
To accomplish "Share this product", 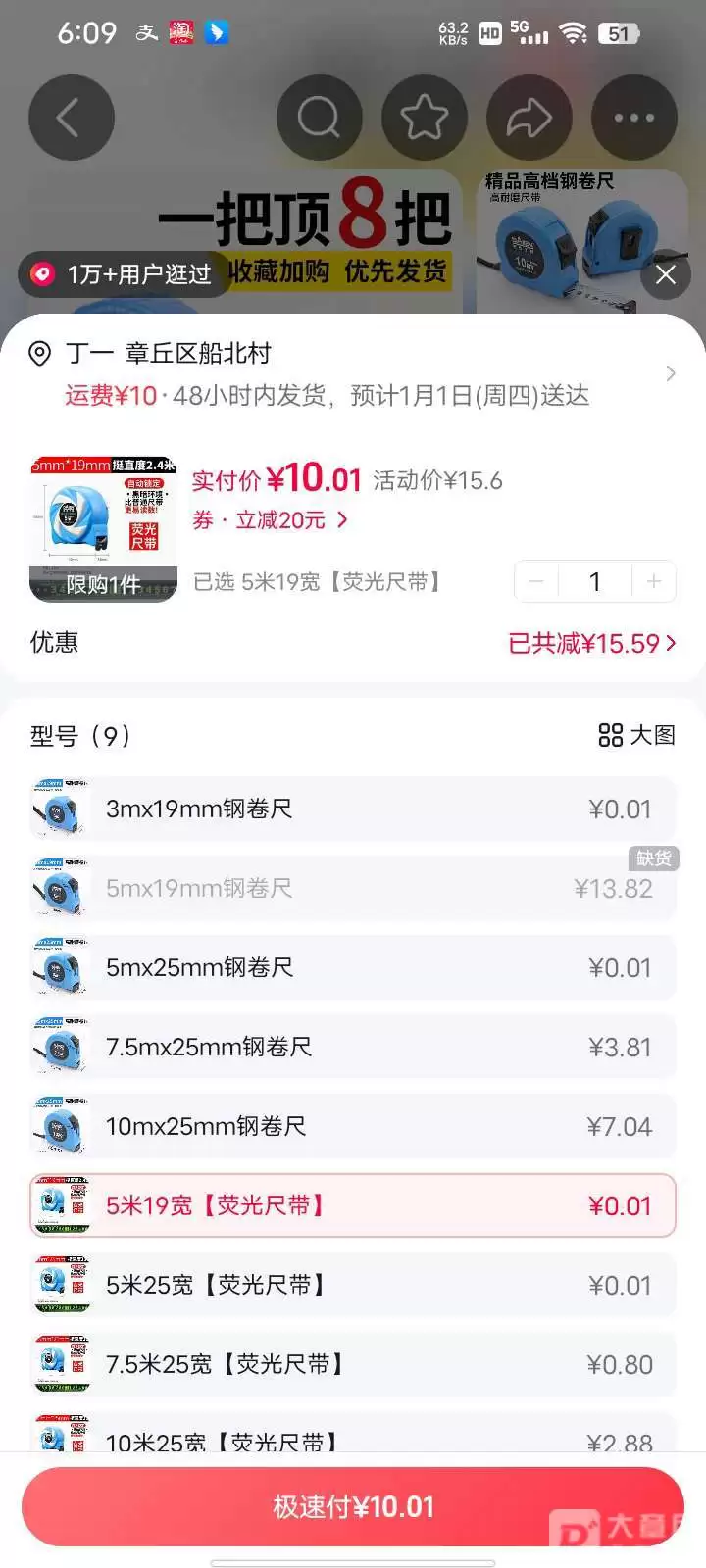I will pos(529,118).
